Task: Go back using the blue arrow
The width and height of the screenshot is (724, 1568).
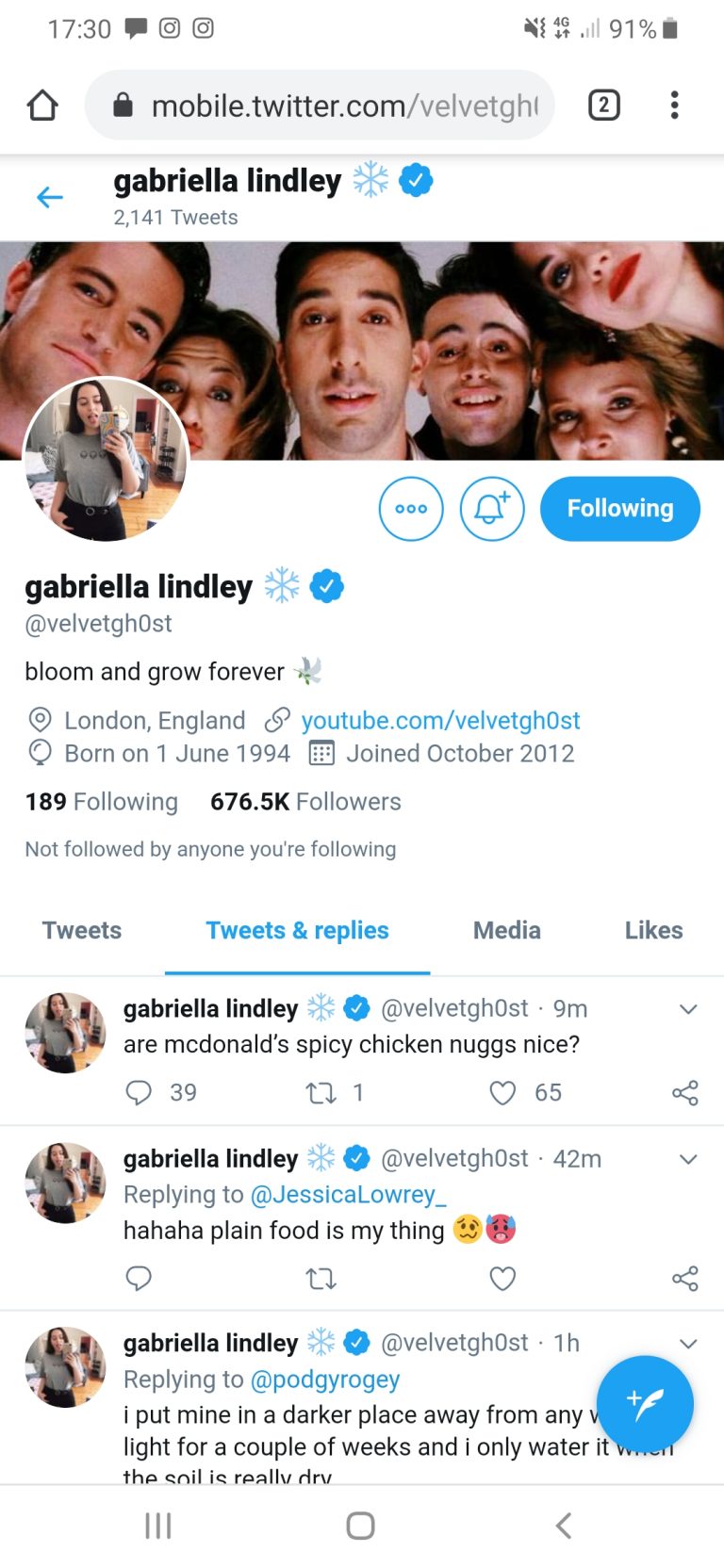Action: click(x=49, y=197)
